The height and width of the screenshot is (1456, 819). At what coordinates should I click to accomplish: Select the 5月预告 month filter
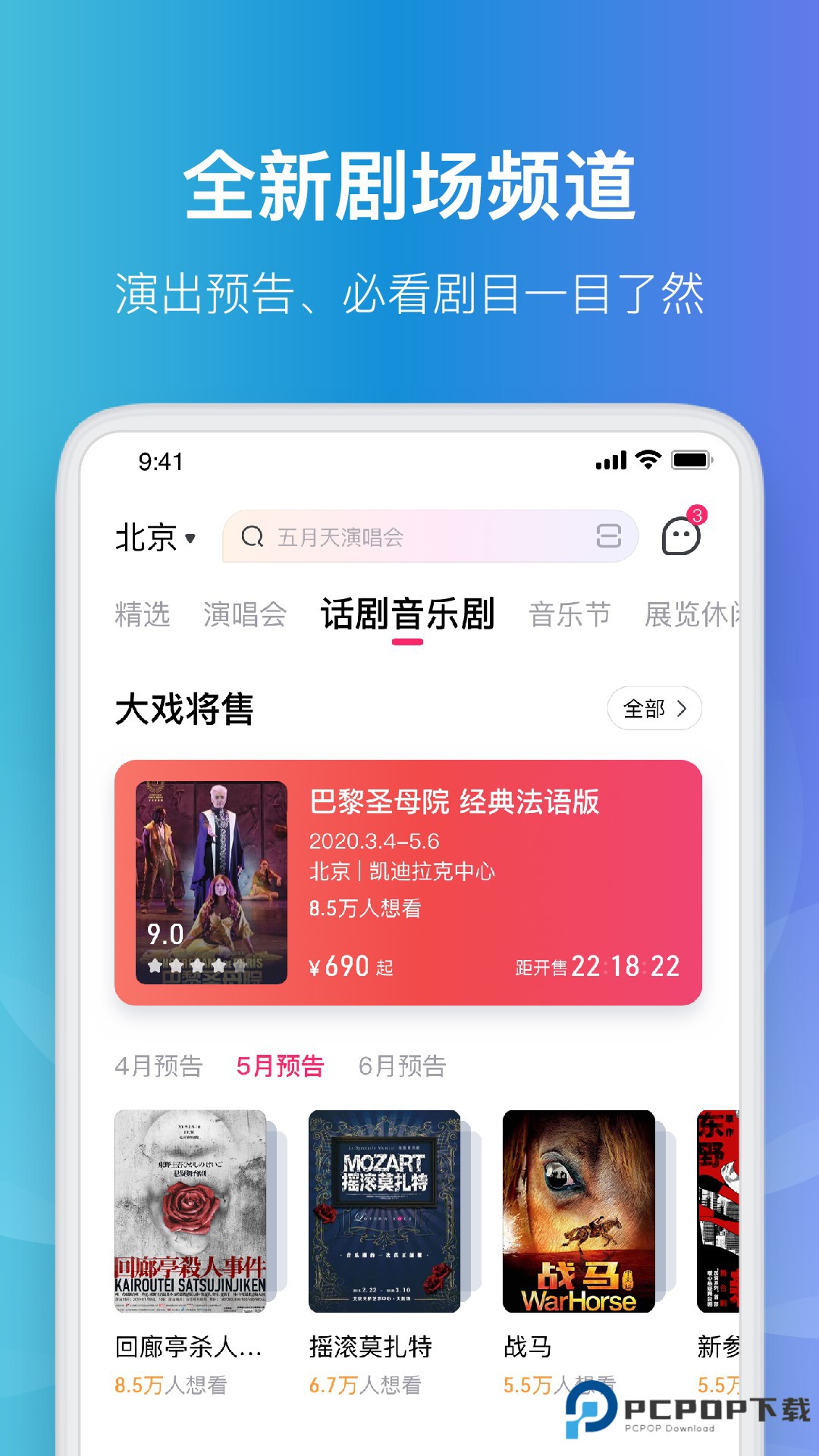click(x=279, y=1065)
